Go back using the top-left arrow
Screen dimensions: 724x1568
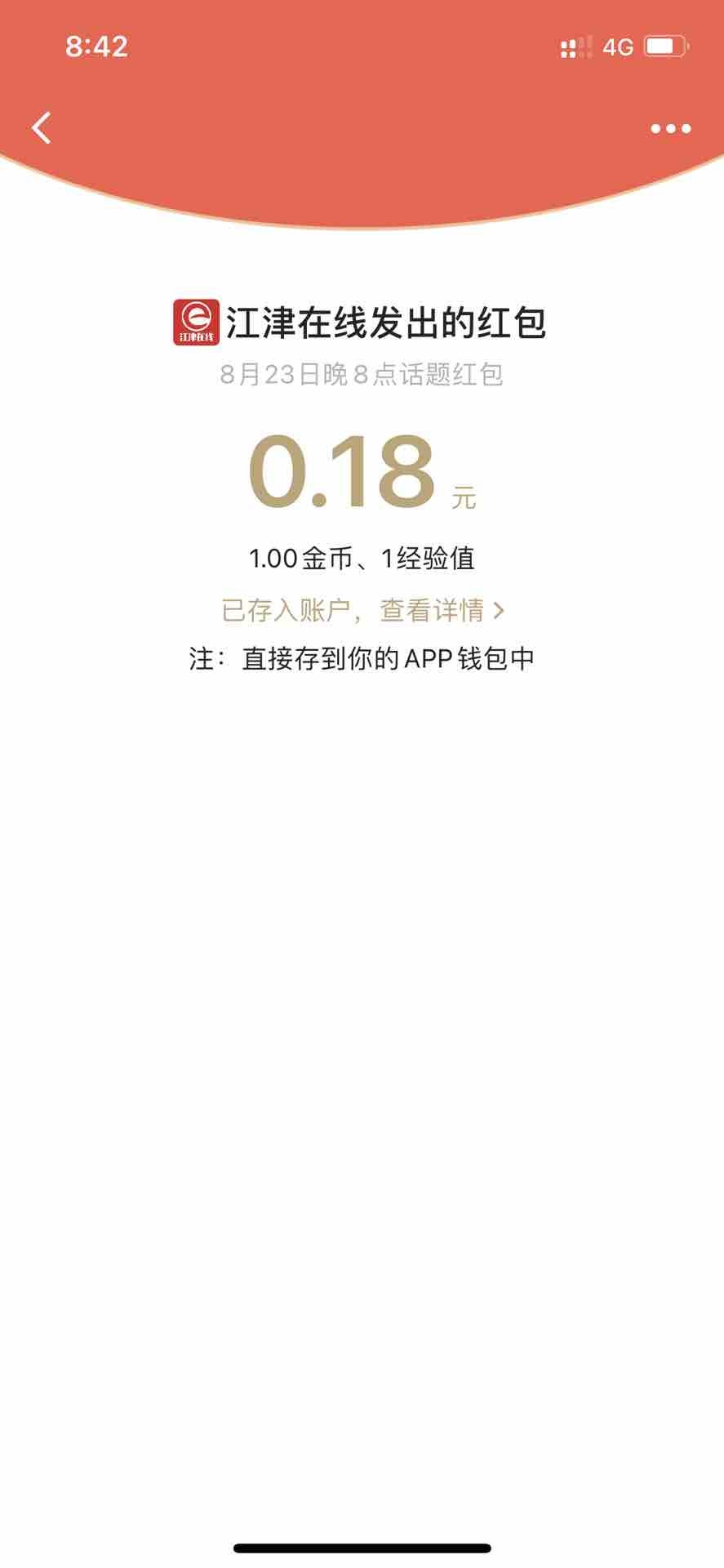click(x=42, y=127)
